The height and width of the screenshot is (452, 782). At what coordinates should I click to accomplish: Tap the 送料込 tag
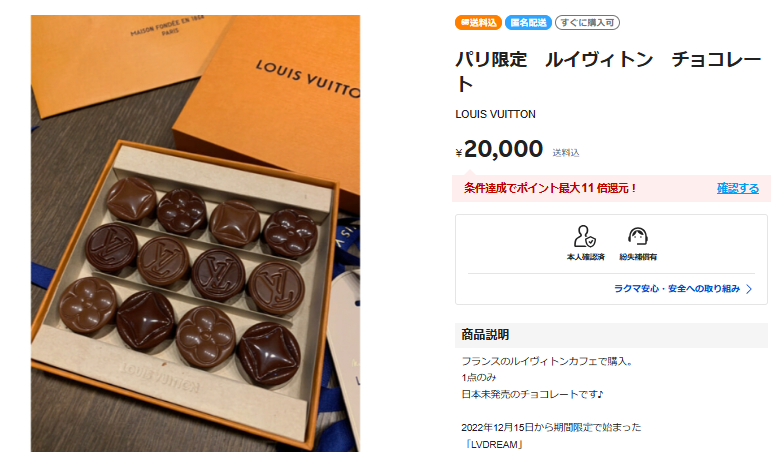click(478, 22)
